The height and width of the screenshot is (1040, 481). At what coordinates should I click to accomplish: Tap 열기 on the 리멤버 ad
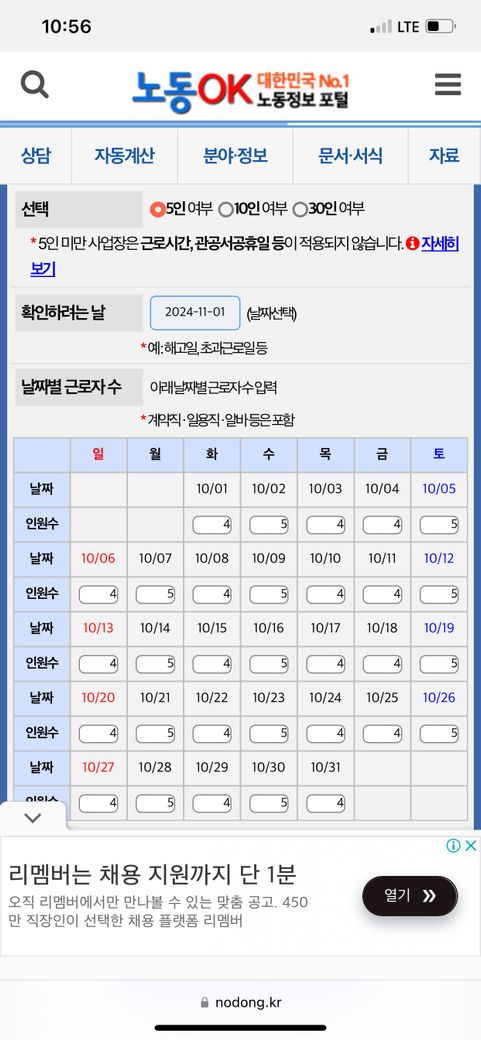pos(410,896)
